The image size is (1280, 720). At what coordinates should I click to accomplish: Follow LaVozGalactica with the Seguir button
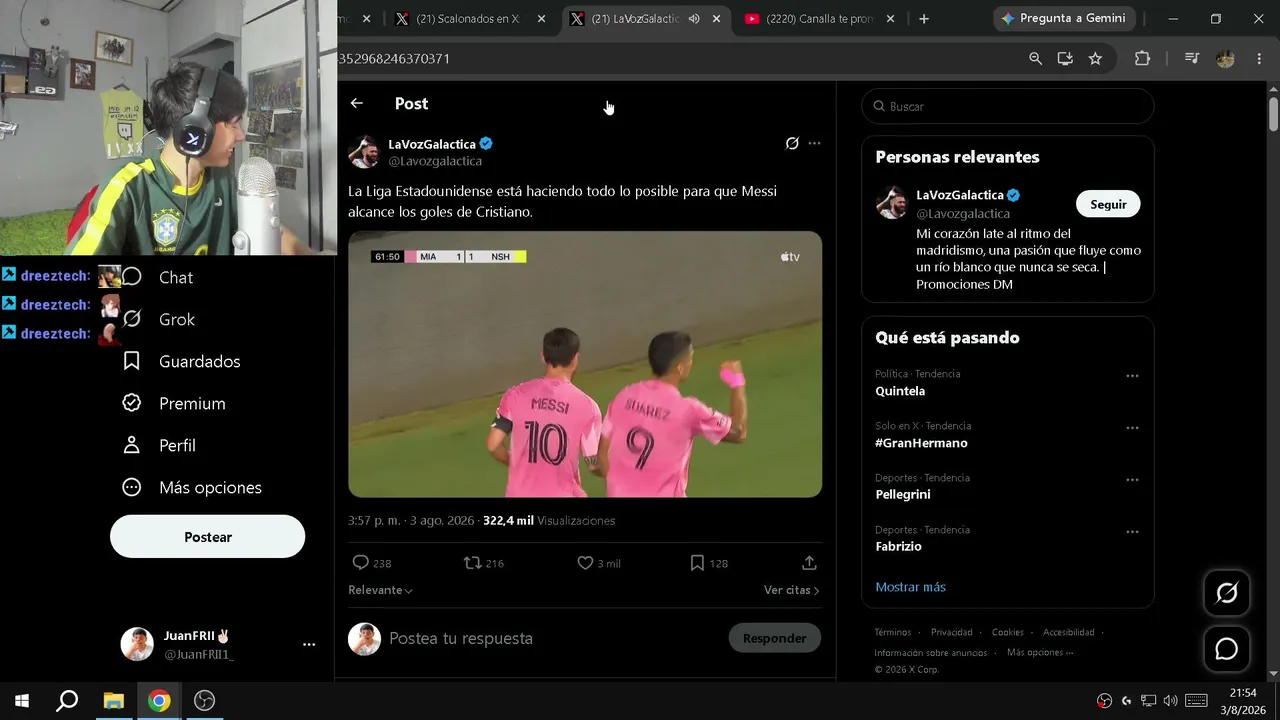pos(1108,204)
